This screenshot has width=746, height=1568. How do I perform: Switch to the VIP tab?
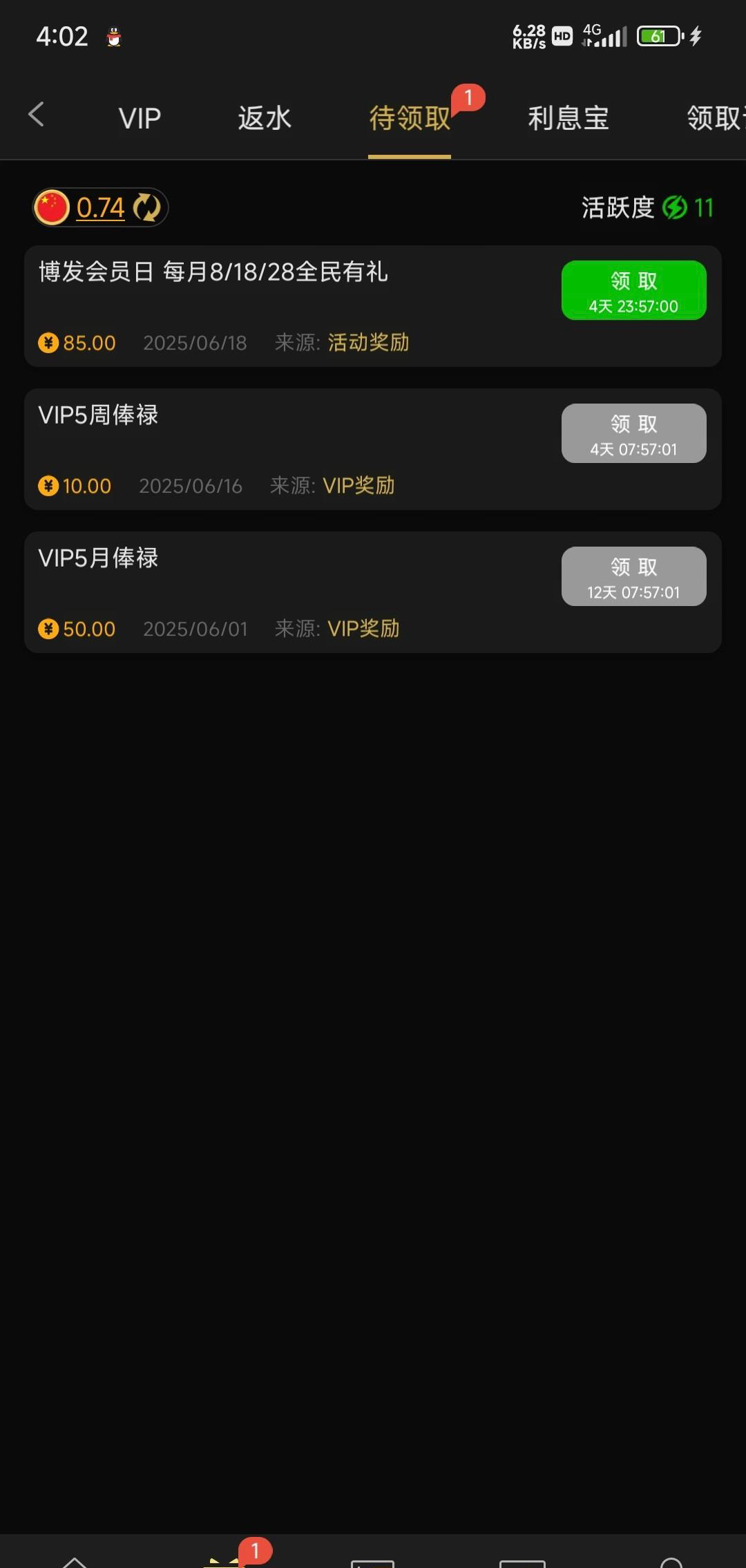click(x=140, y=118)
